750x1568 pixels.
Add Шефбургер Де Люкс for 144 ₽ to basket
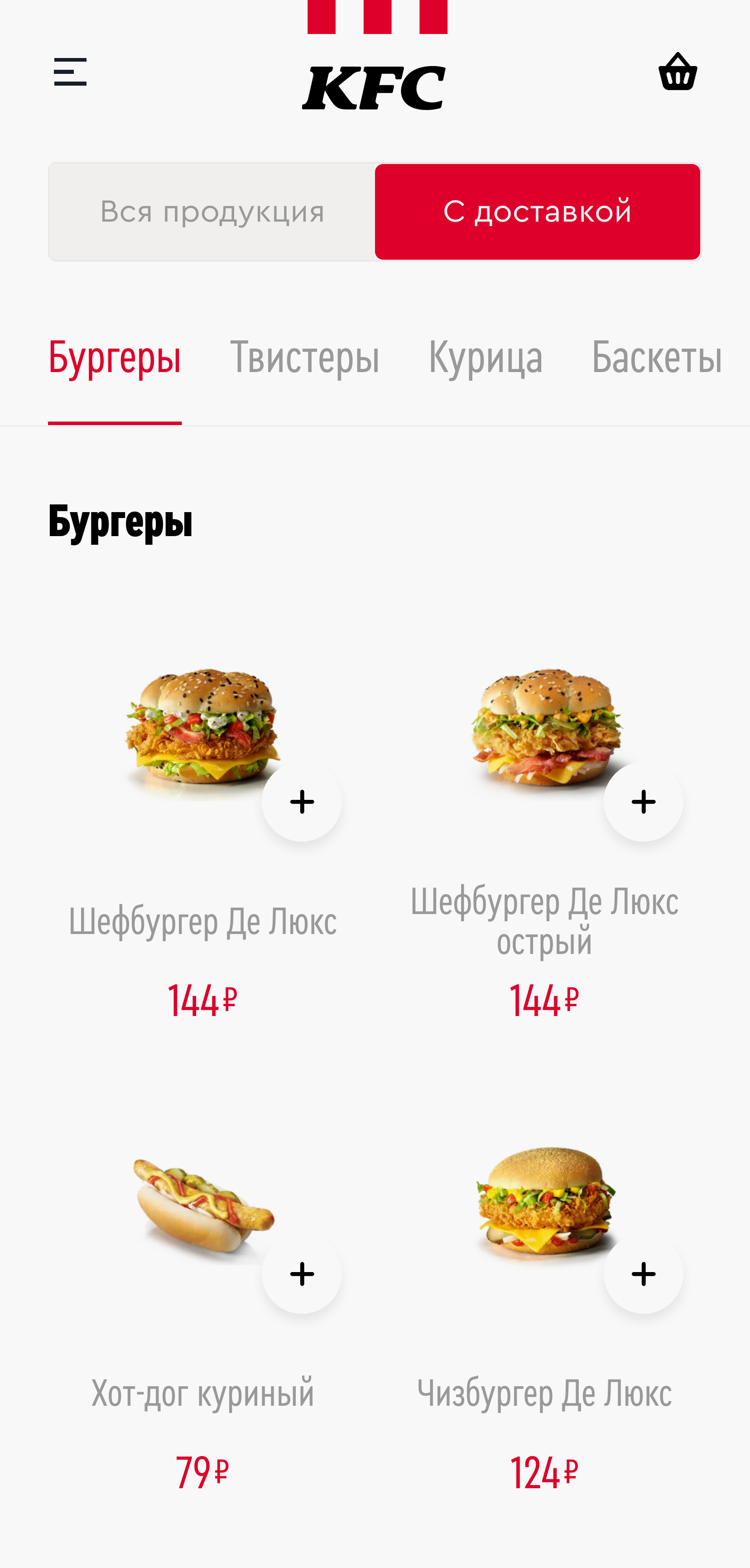[x=302, y=802]
